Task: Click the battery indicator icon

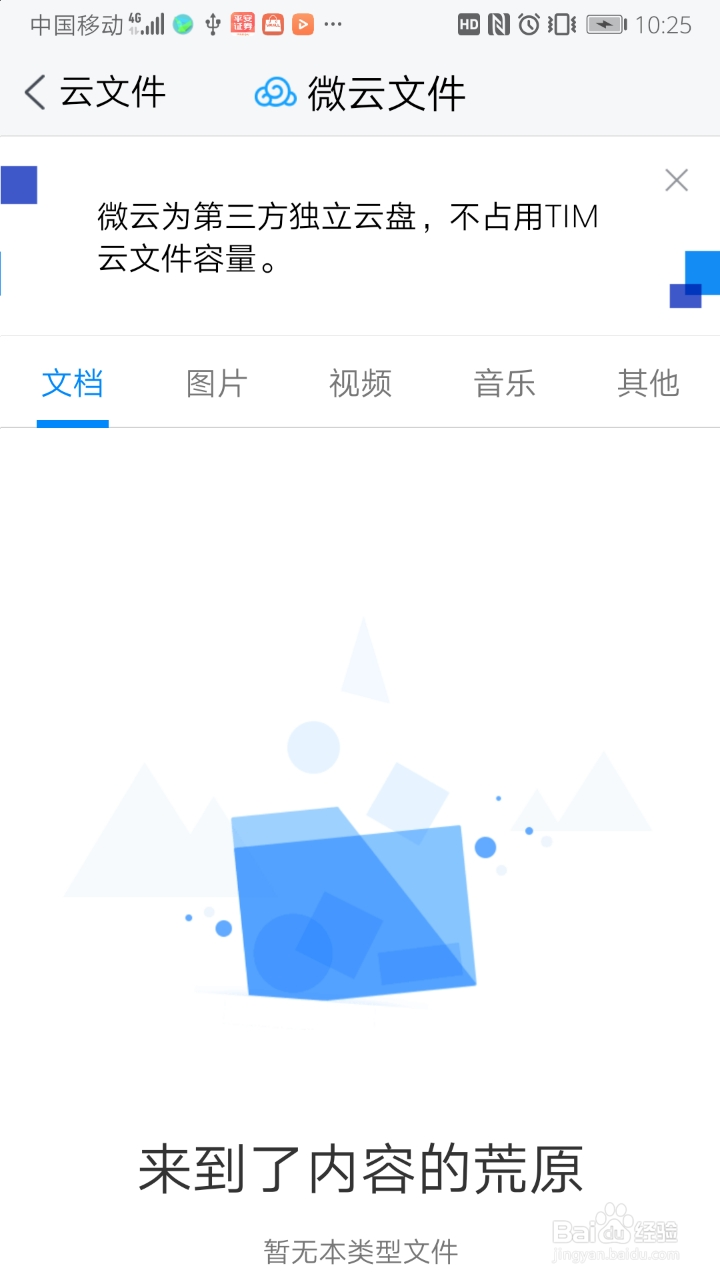Action: tap(604, 24)
